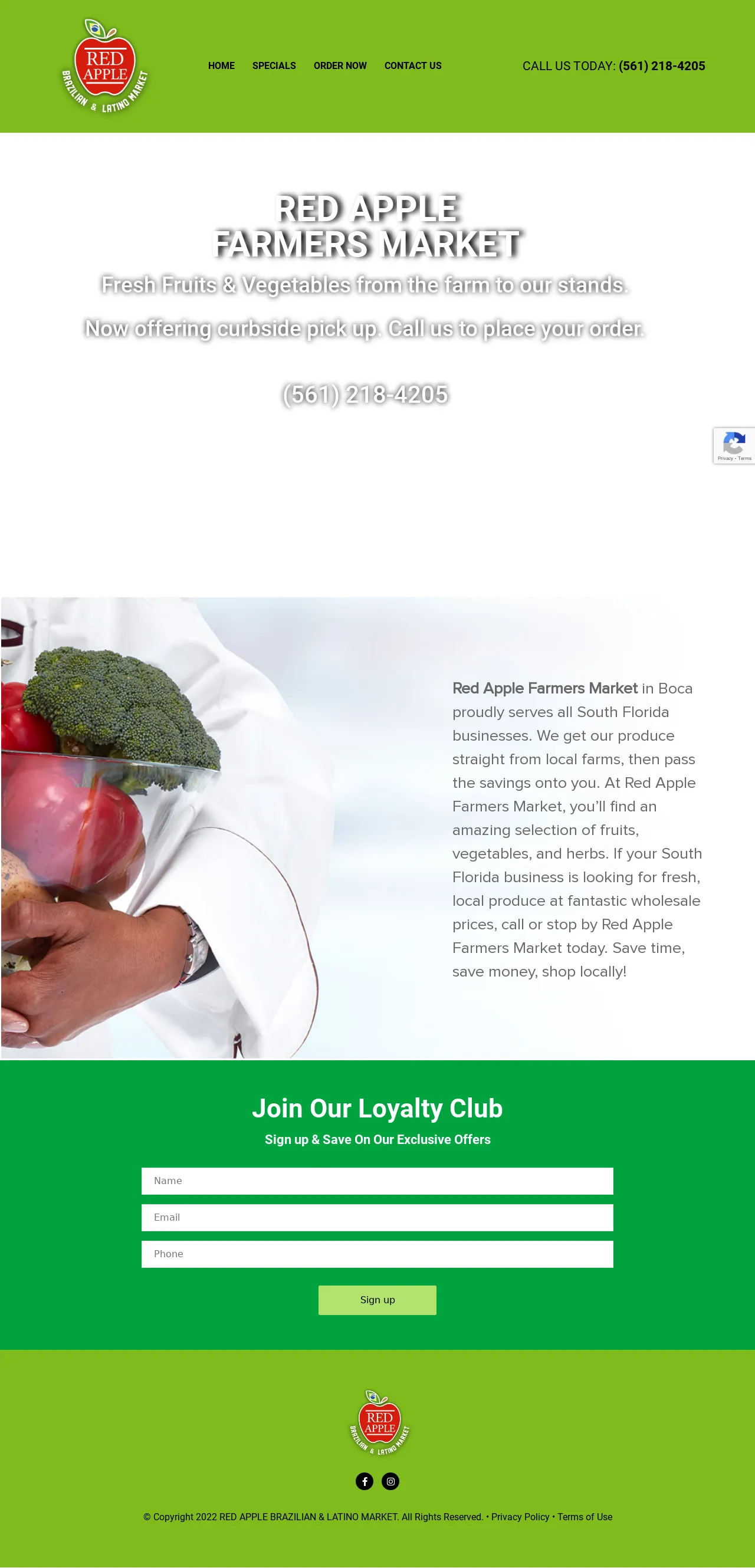Image resolution: width=755 pixels, height=1568 pixels.
Task: Submit the loyalty club Sign up button
Action: (x=377, y=1300)
